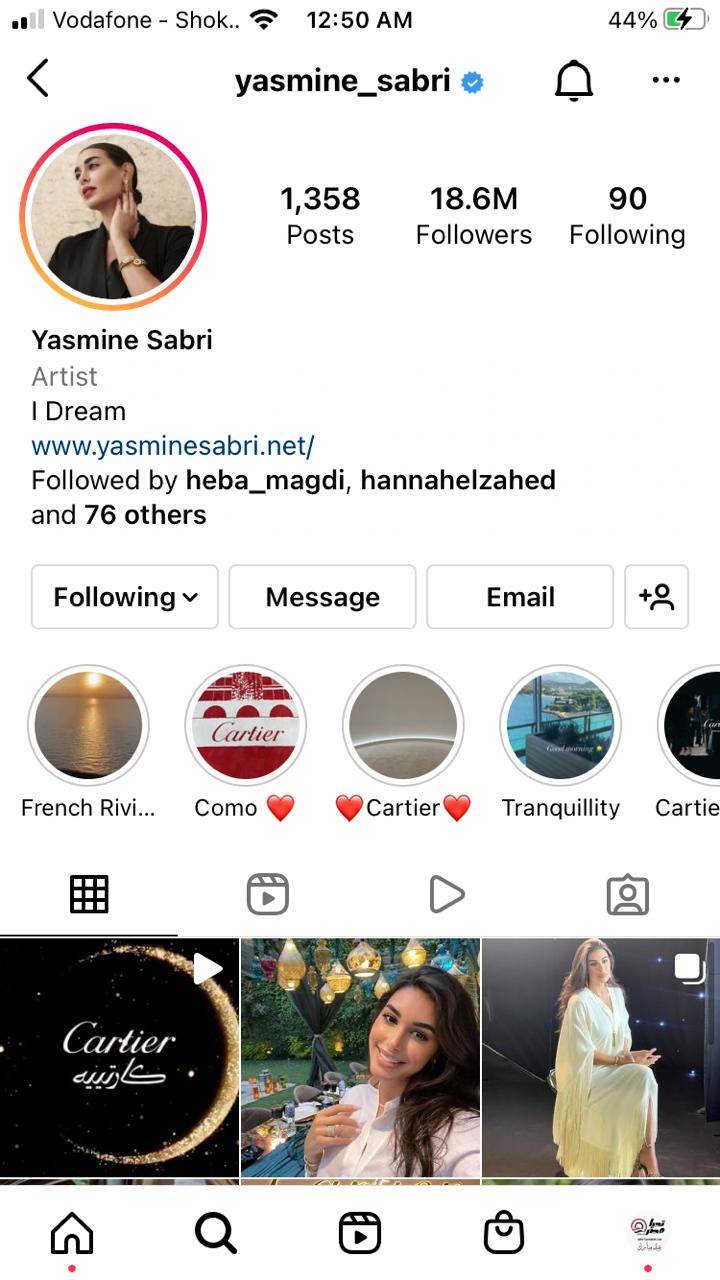Open the www.yasminesabri.net link
The image size is (720, 1280).
tap(173, 445)
